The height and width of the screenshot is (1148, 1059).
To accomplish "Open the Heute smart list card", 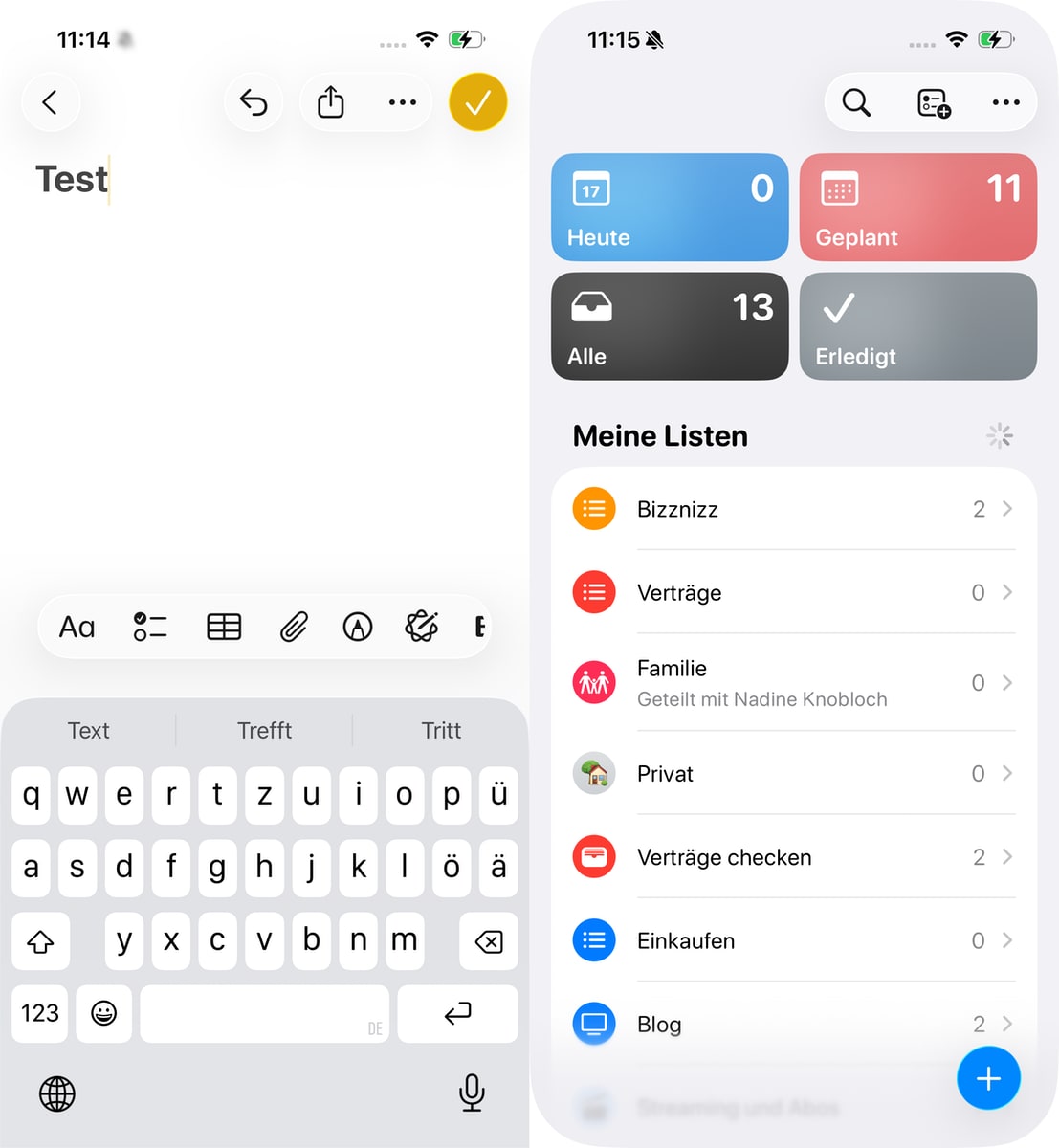I will (x=670, y=208).
